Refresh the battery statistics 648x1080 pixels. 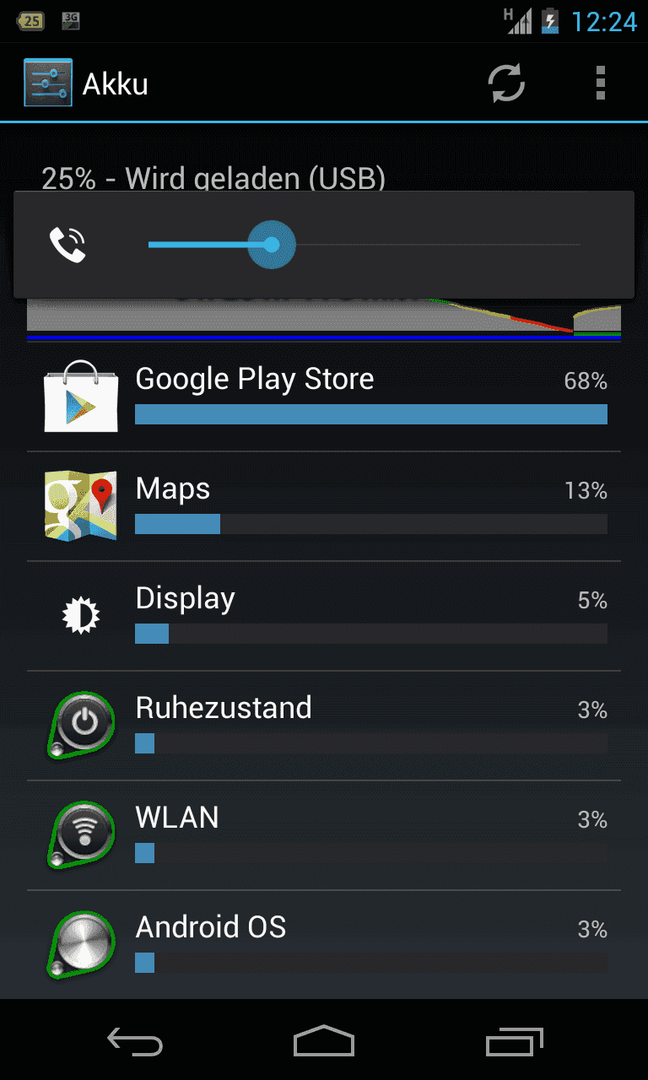[507, 83]
